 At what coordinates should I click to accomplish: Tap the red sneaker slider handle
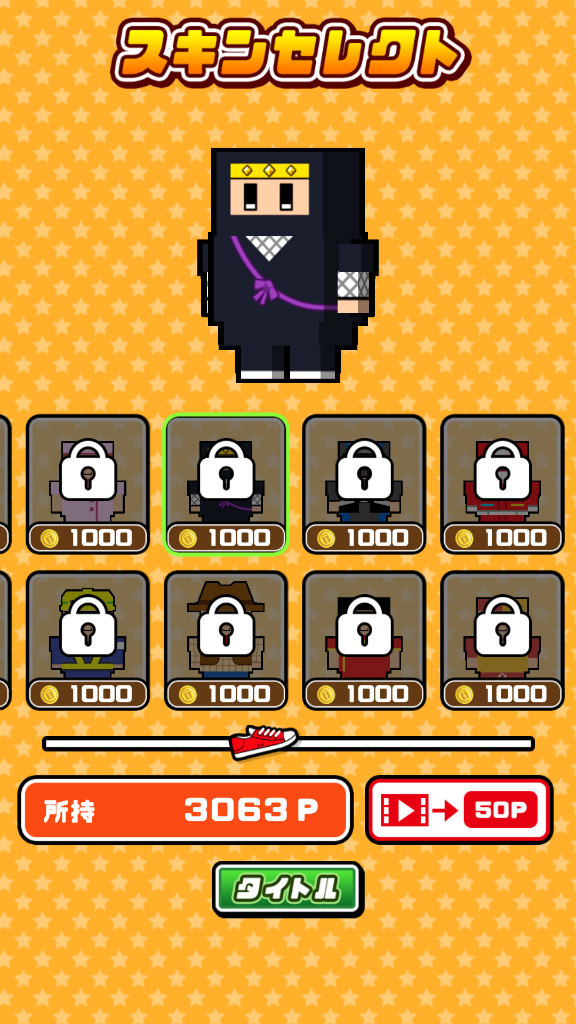click(263, 743)
